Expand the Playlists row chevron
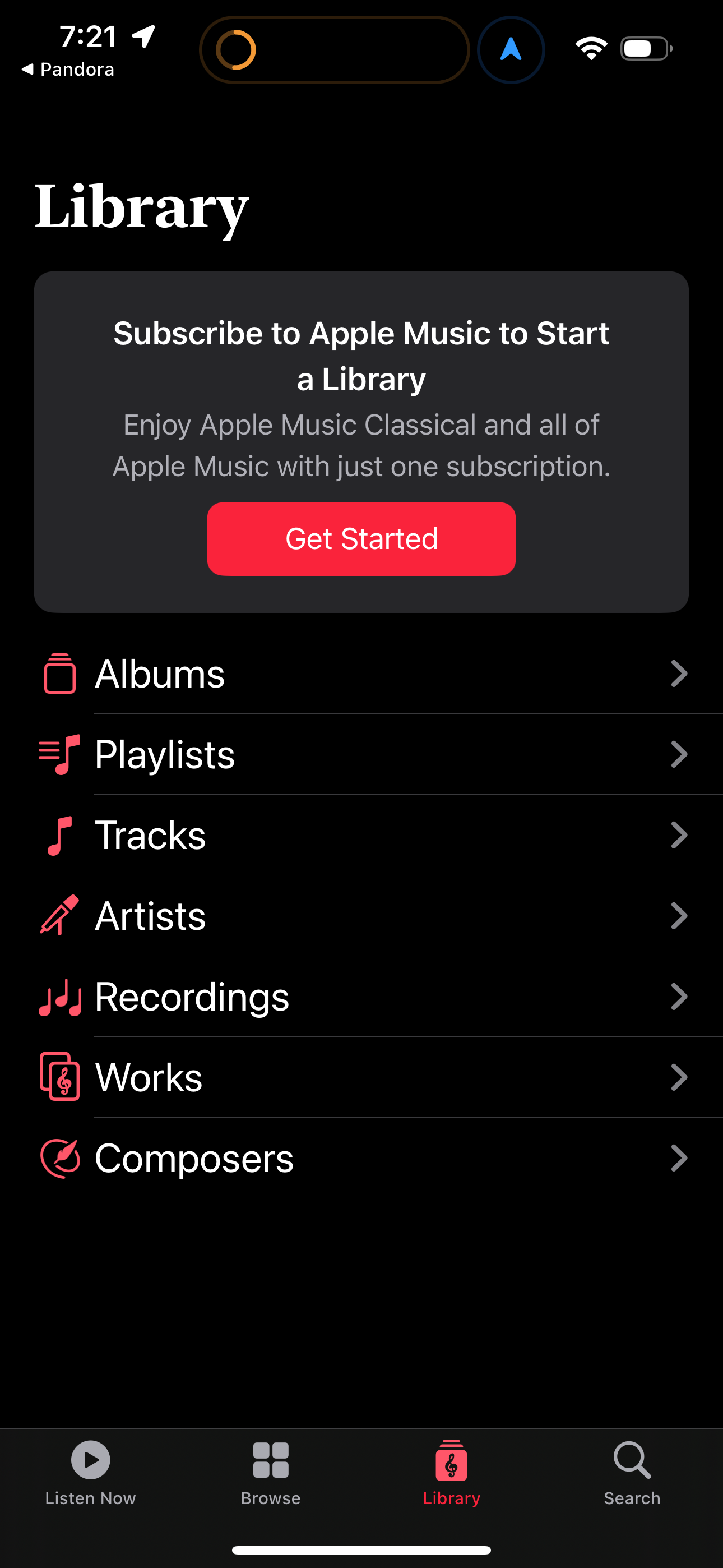The height and width of the screenshot is (1568, 723). tap(680, 754)
